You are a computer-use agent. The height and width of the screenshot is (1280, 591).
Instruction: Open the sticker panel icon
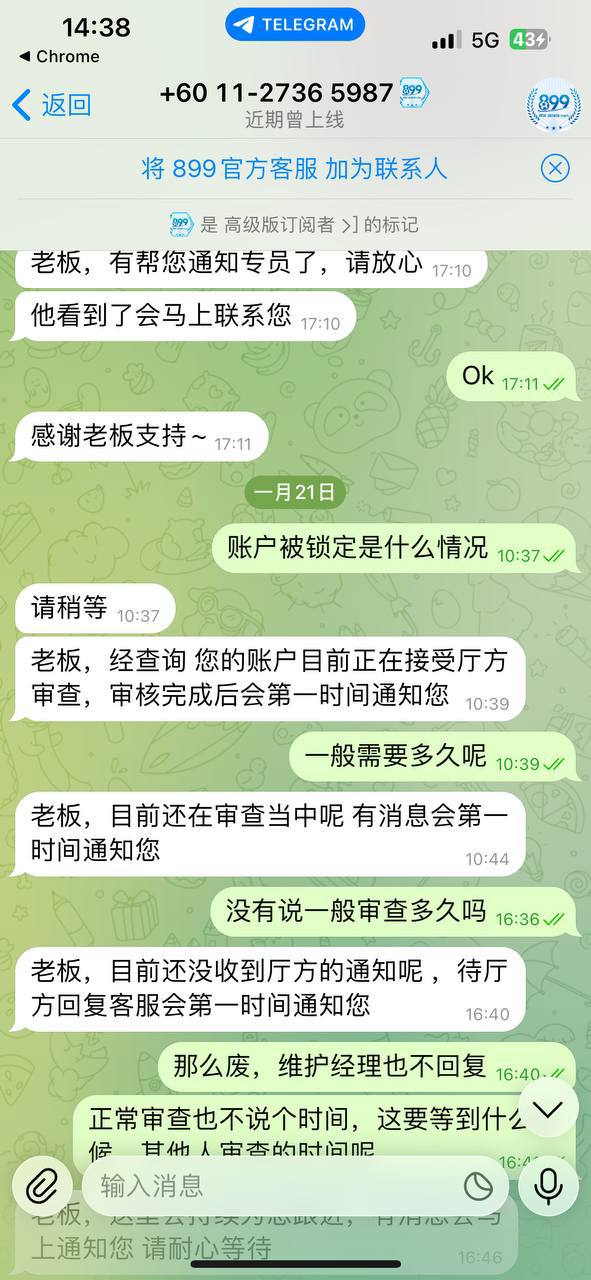[x=479, y=1187]
